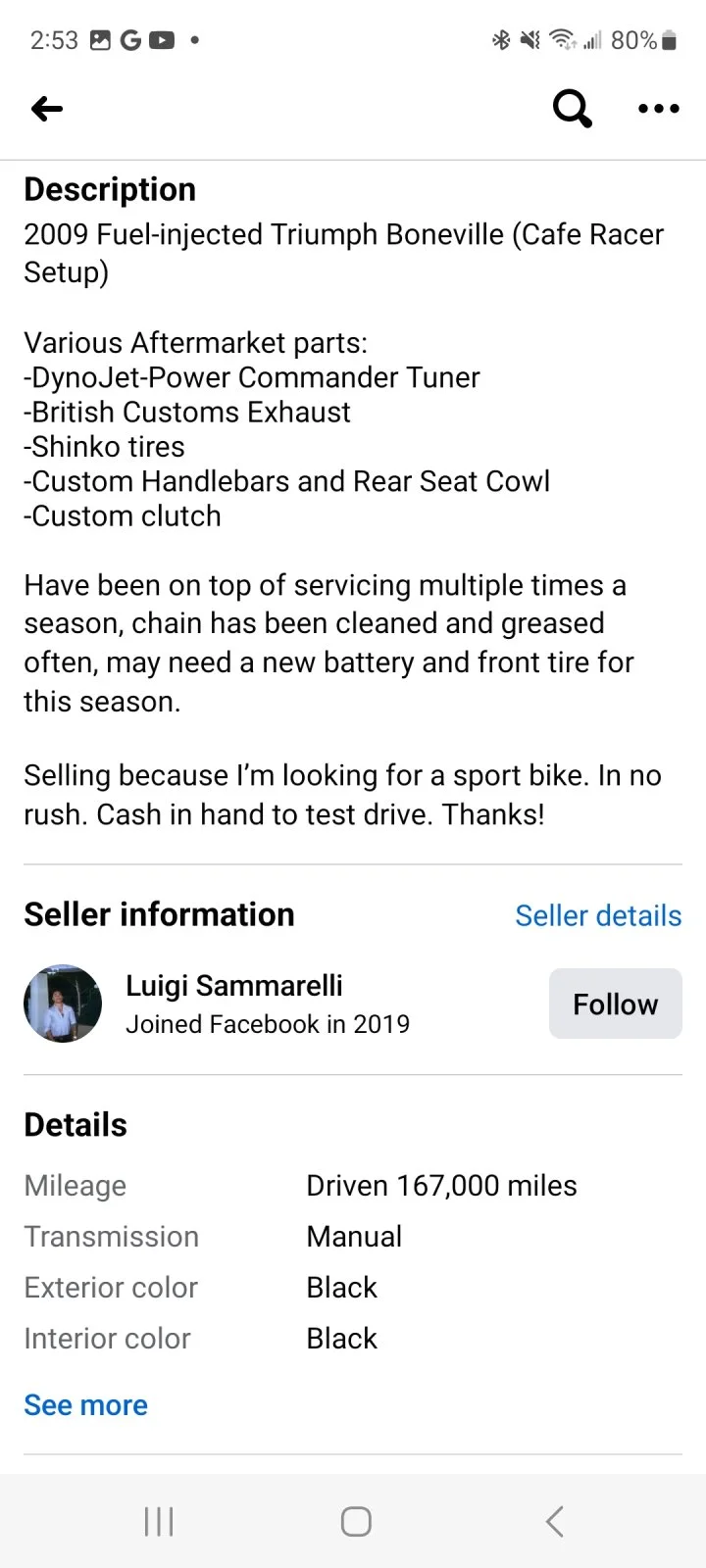This screenshot has width=706, height=1568.
Task: Tap the Bluetooth icon in the status bar
Action: click(x=501, y=39)
